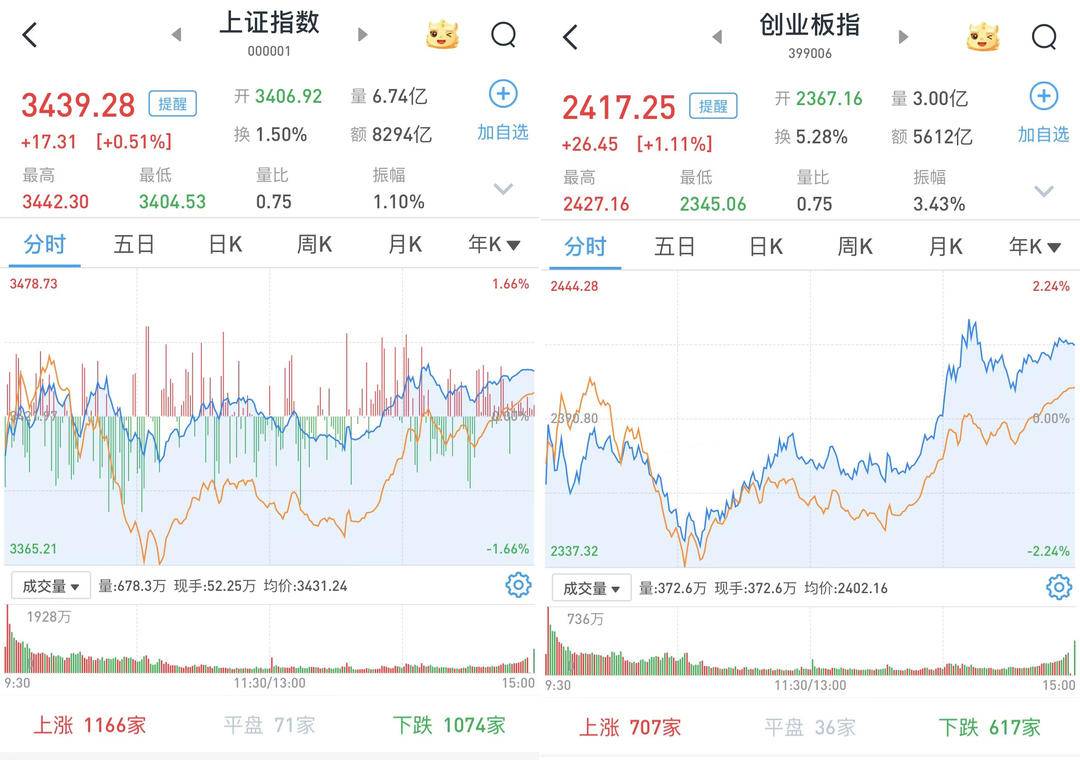Viewport: 1080px width, 760px height.
Task: Switch 创业板指 chart to 周K
Action: point(855,247)
